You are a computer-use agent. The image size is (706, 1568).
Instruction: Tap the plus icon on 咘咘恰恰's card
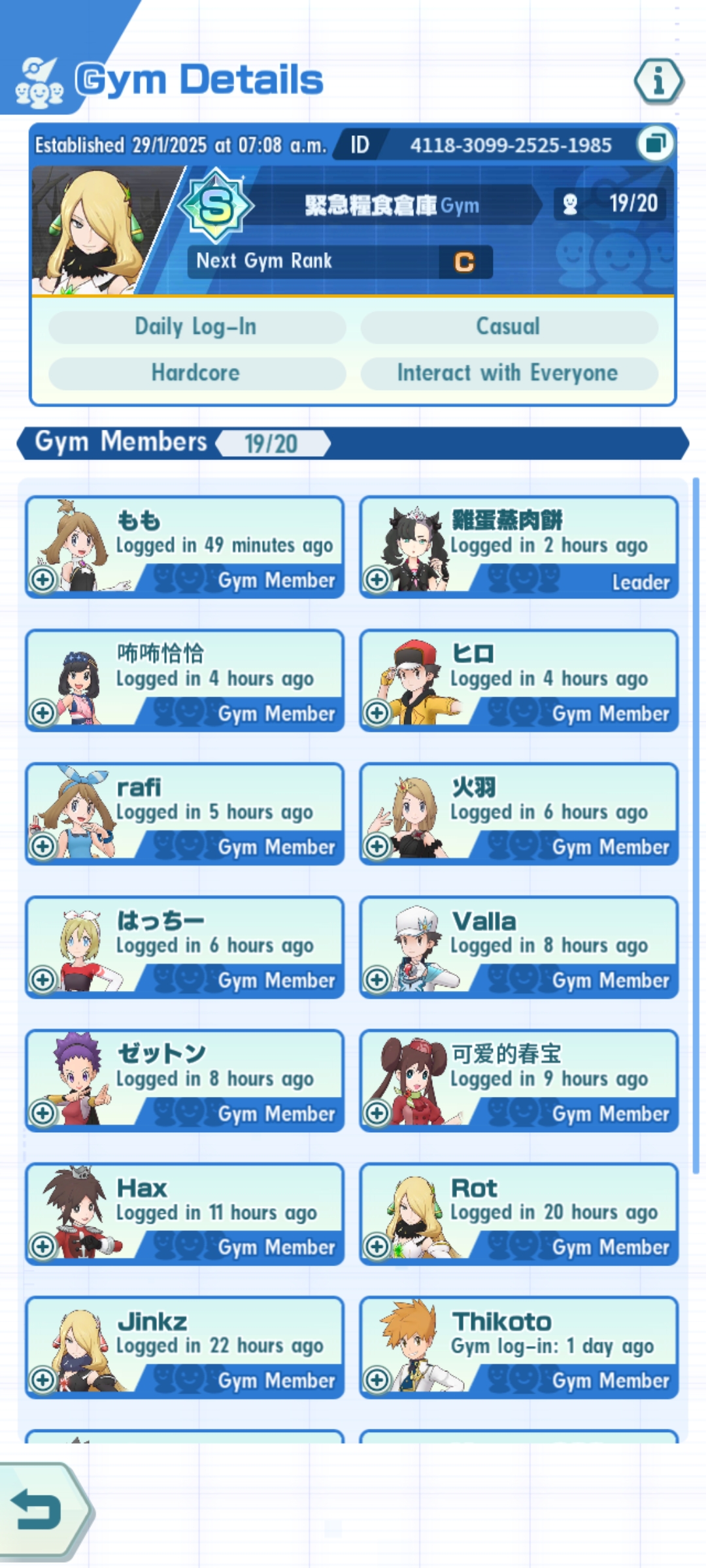click(43, 713)
